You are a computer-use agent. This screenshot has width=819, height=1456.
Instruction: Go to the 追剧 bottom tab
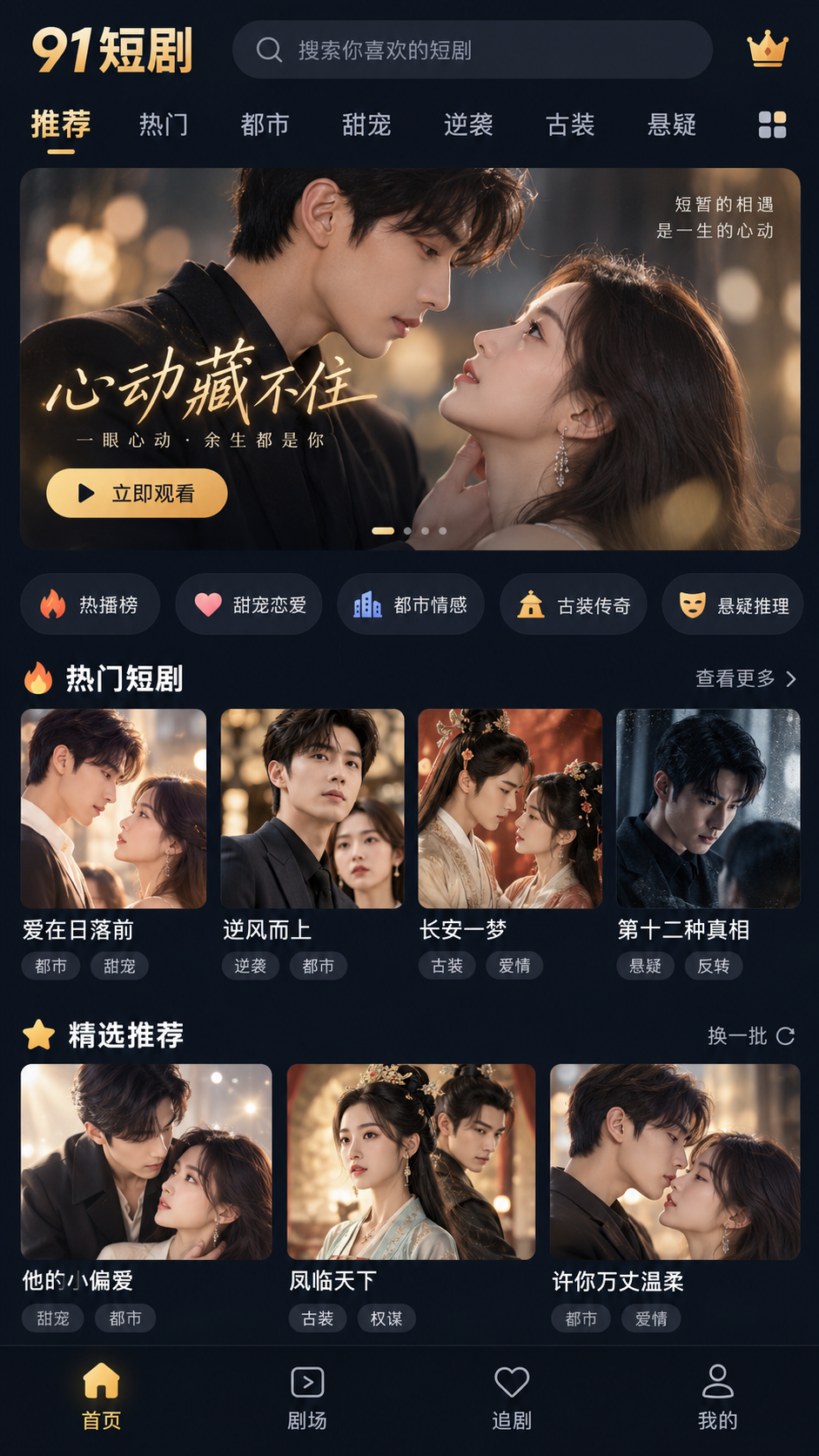tap(512, 1397)
